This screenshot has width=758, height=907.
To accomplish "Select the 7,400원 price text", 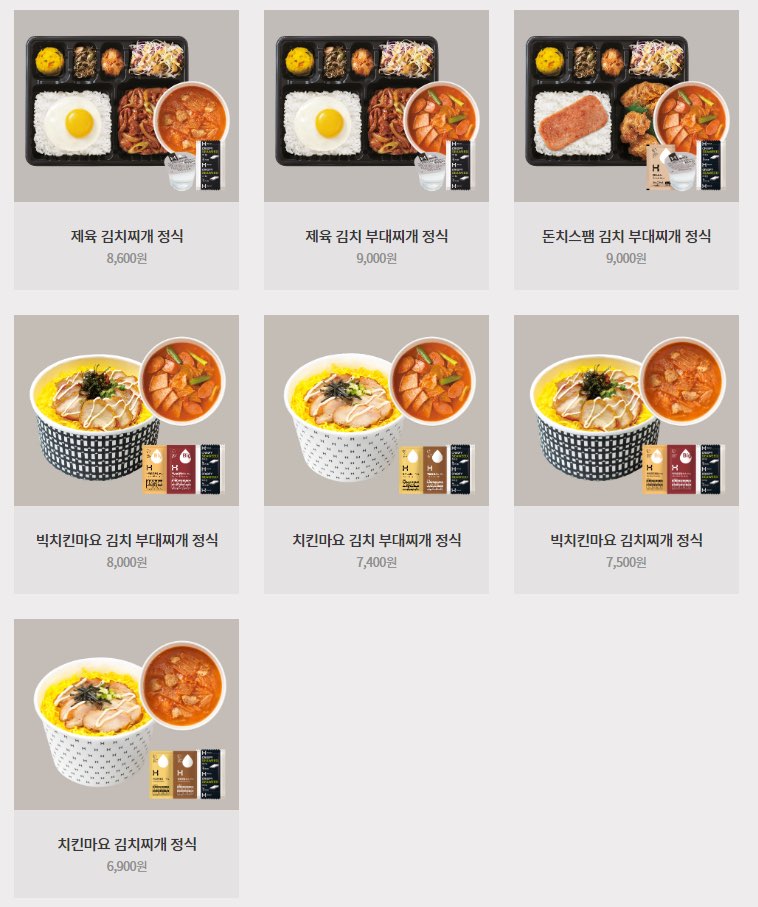I will pyautogui.click(x=377, y=562).
